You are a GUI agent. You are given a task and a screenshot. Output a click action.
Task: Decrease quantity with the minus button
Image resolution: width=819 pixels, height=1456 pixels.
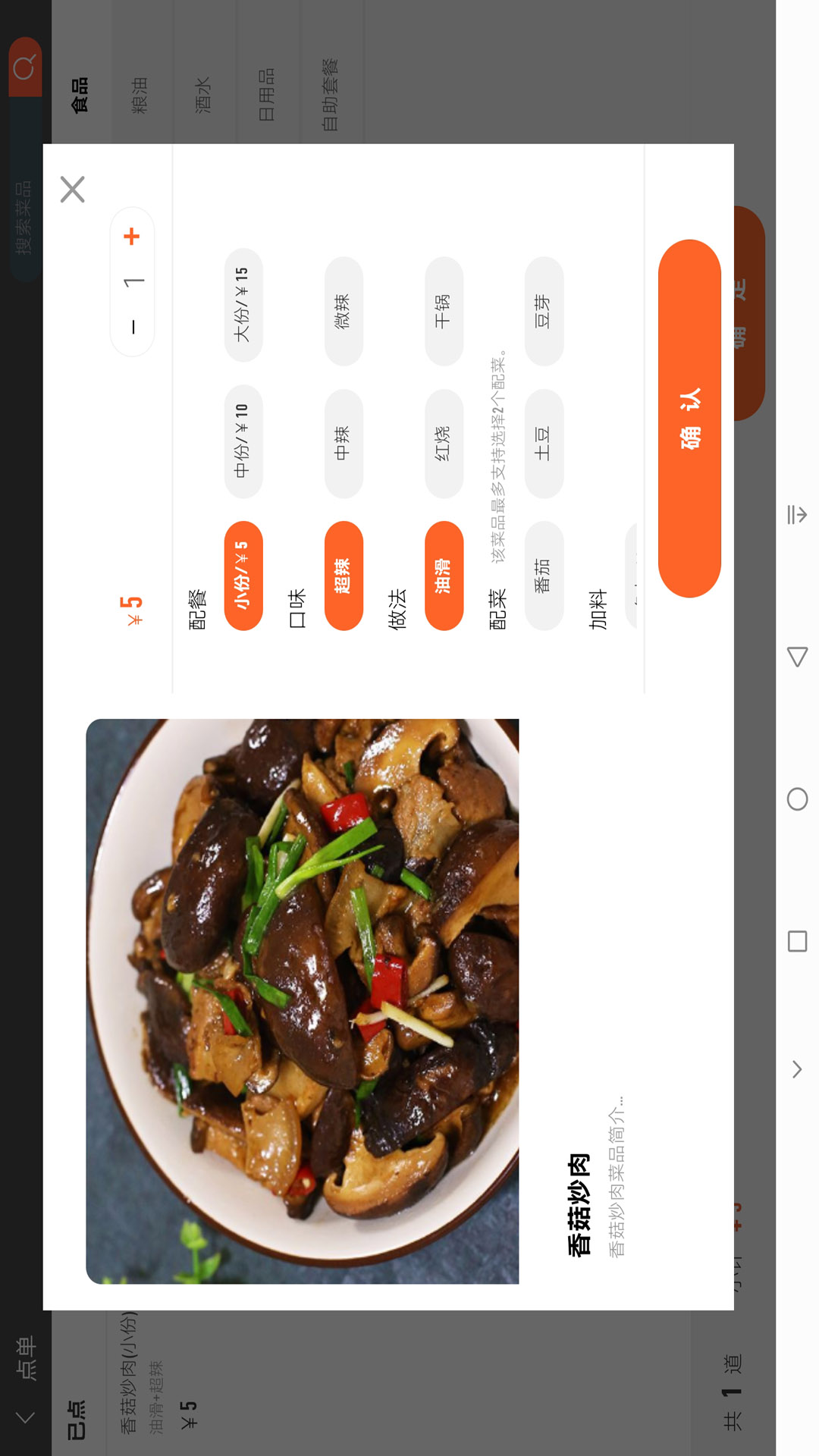tap(132, 327)
